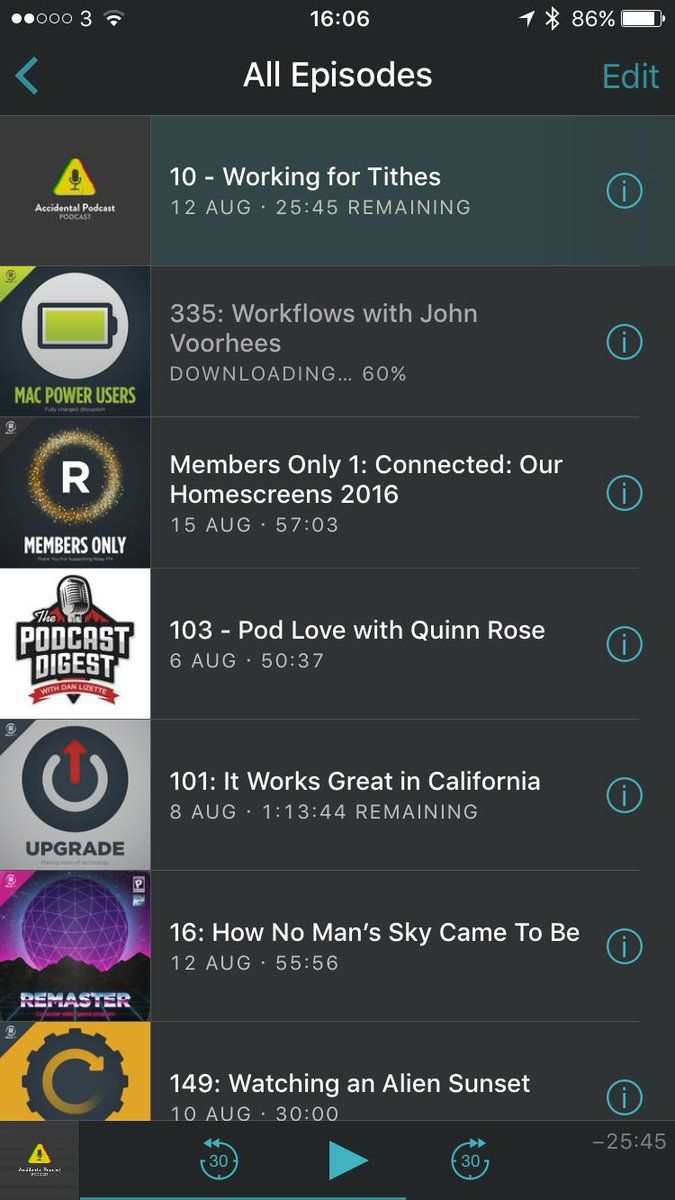Image resolution: width=675 pixels, height=1200 pixels.
Task: Open the now playing artwork
Action: [40, 1160]
